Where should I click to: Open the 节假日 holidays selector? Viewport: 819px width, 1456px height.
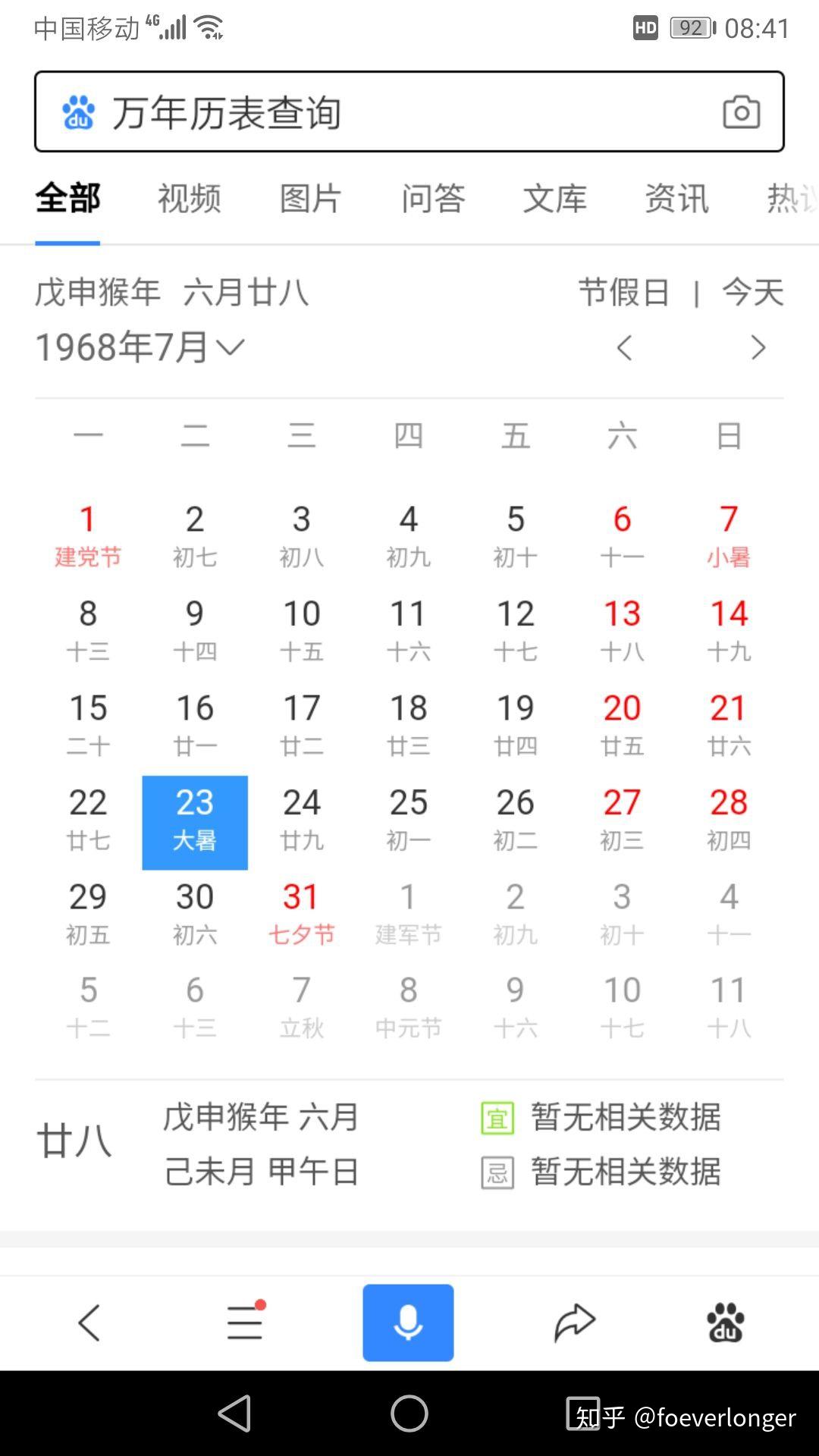click(623, 293)
